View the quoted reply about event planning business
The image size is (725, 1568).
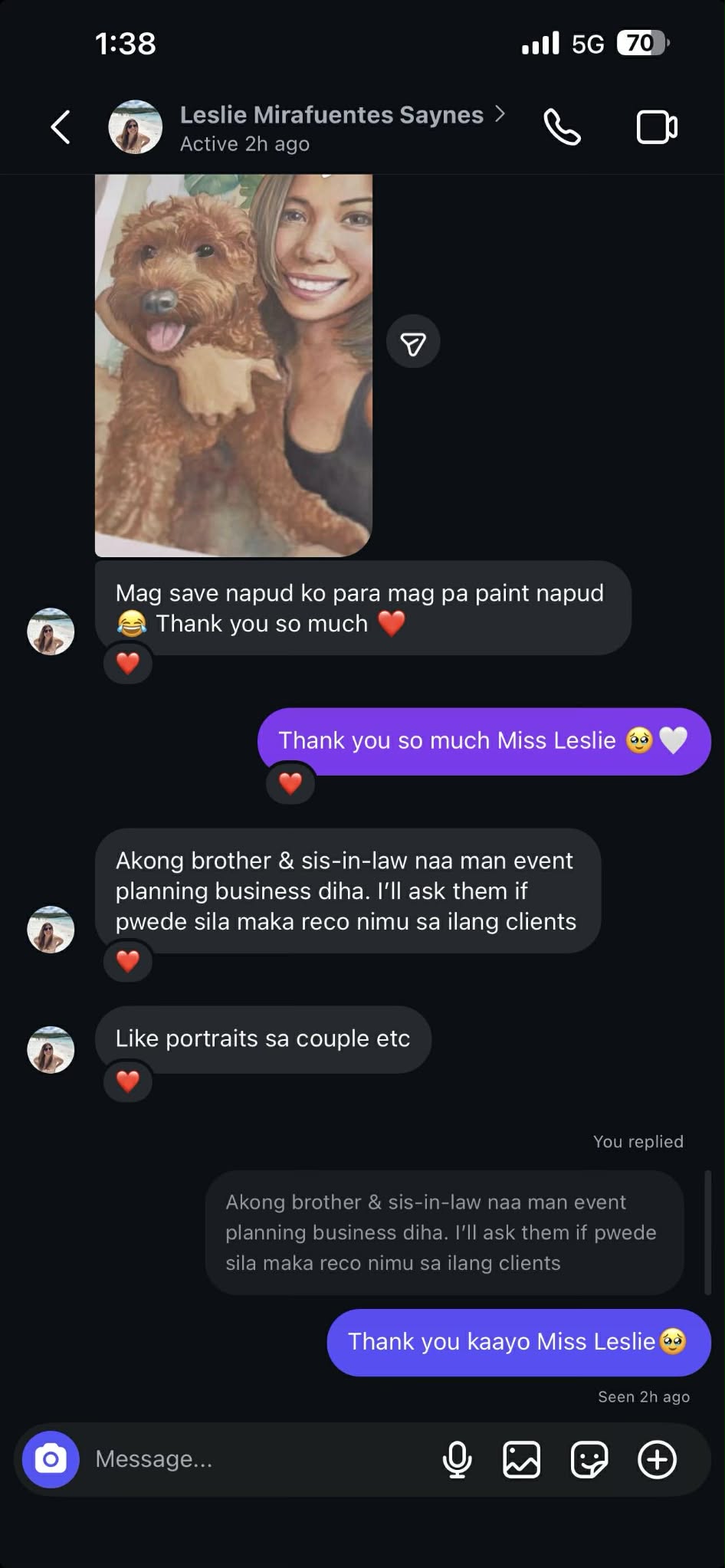tap(444, 1232)
